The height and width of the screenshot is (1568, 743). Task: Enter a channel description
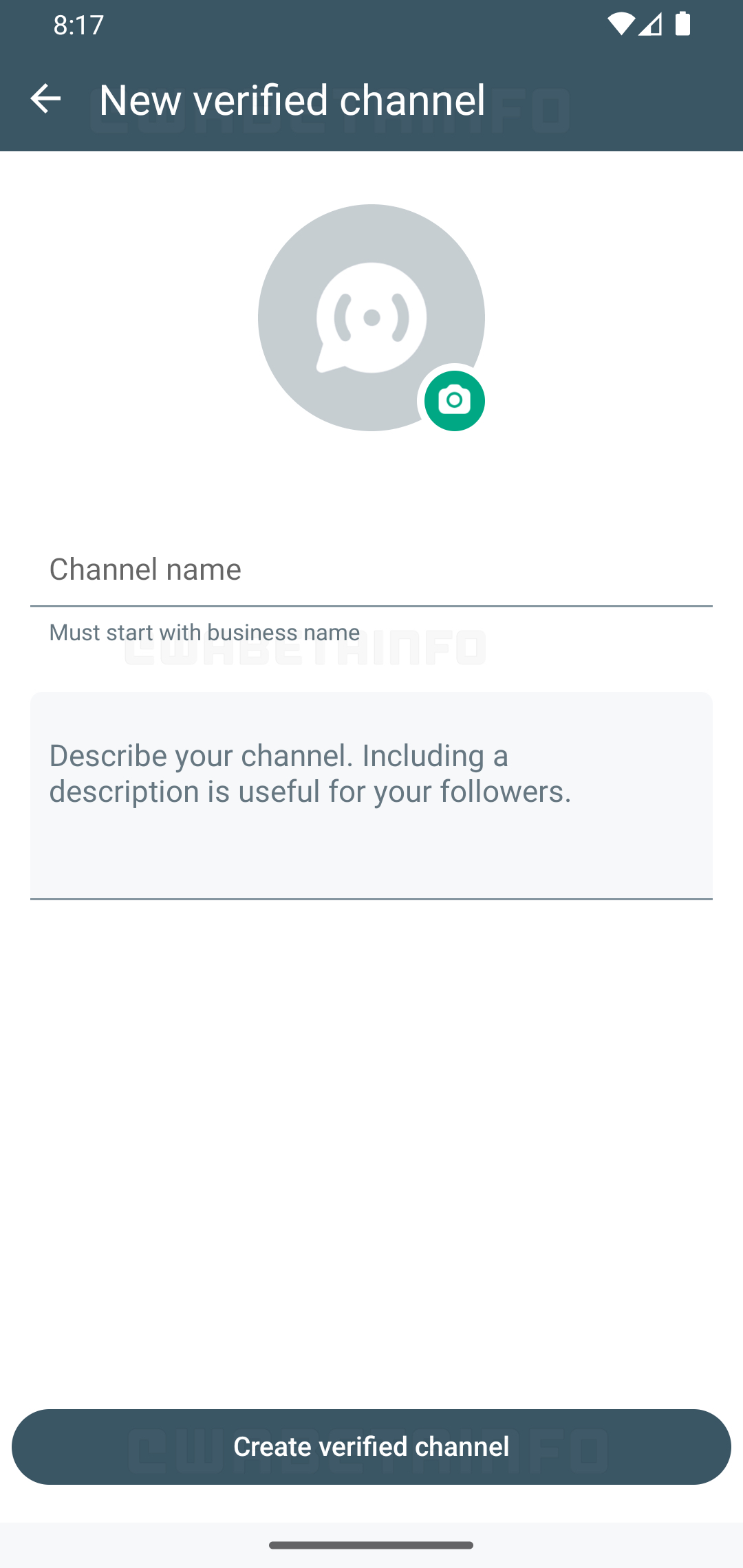(x=371, y=795)
